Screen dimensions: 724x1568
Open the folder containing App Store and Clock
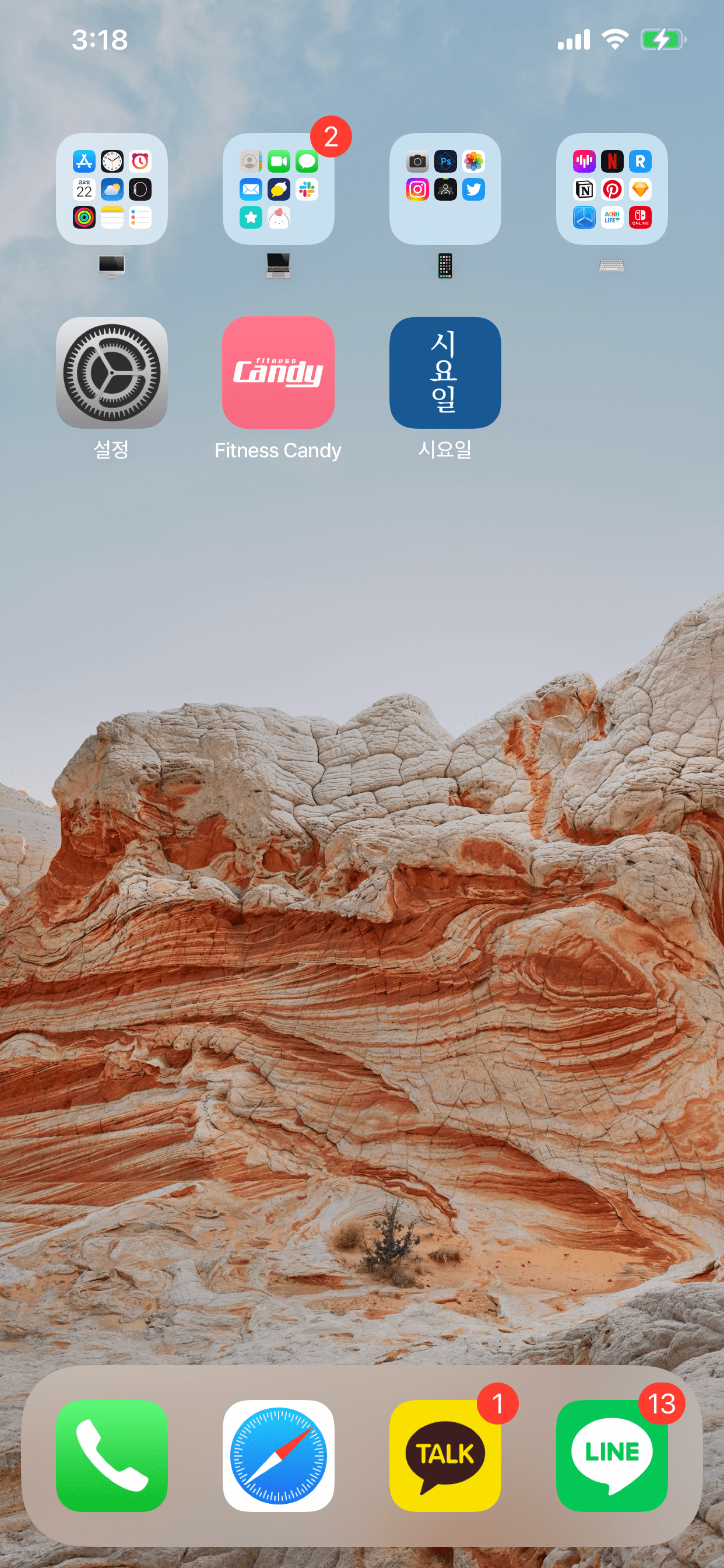111,188
